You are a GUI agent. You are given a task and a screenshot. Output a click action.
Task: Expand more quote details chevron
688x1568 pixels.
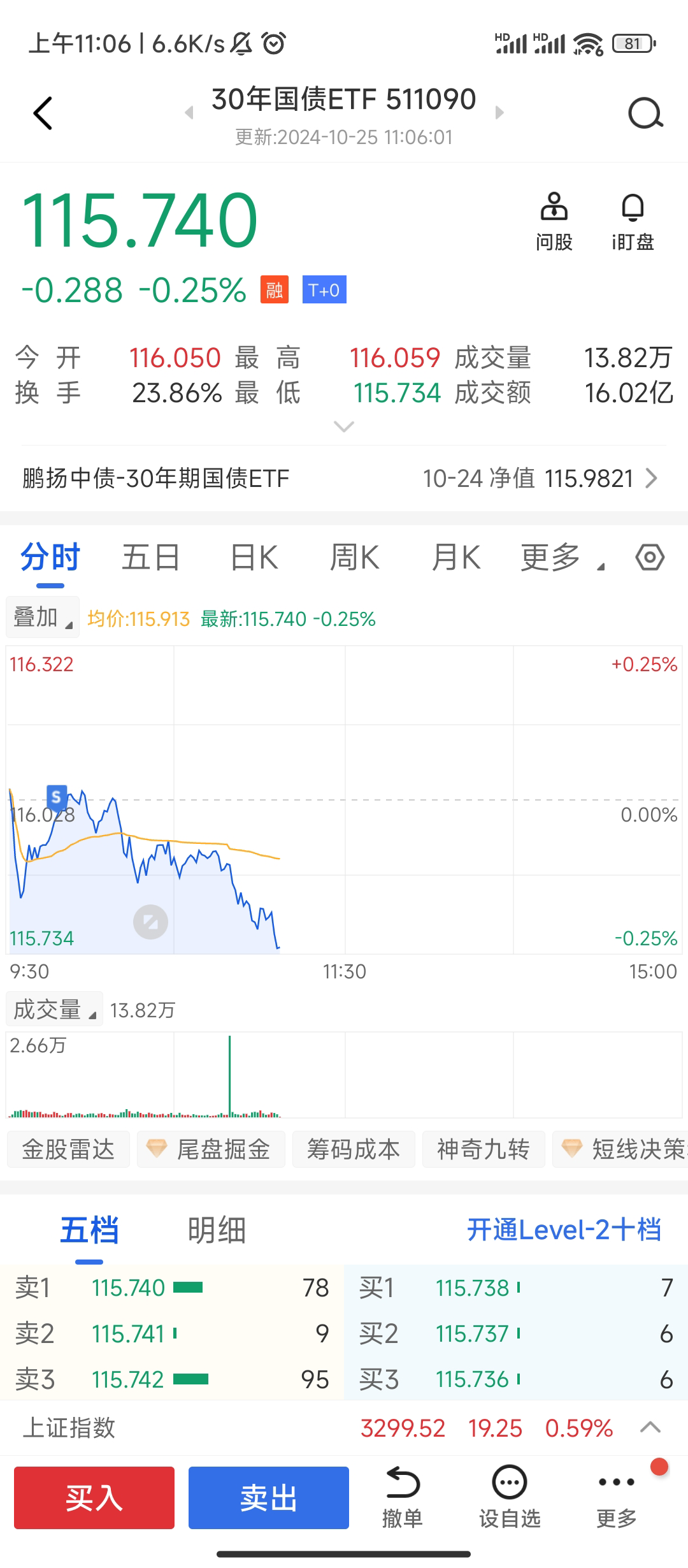click(x=344, y=426)
